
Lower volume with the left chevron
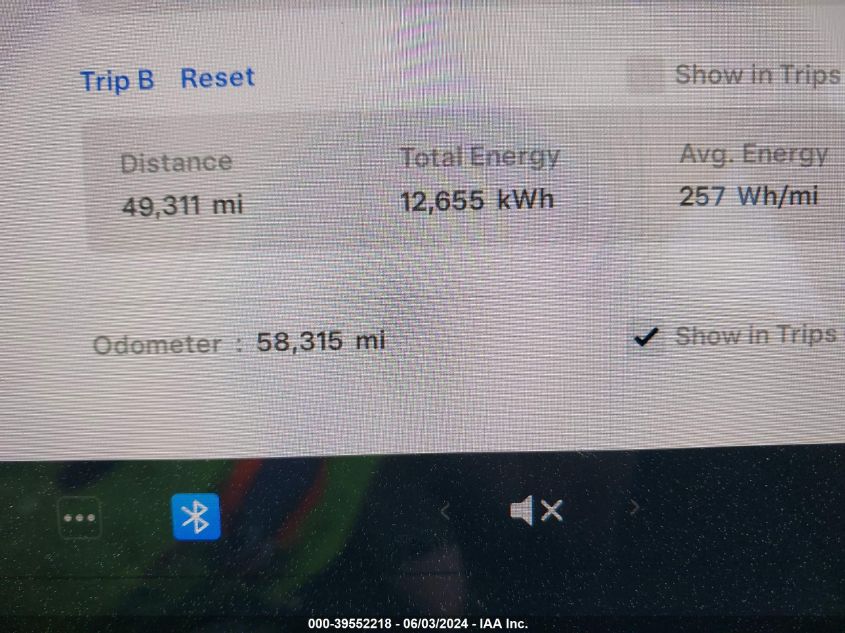445,511
